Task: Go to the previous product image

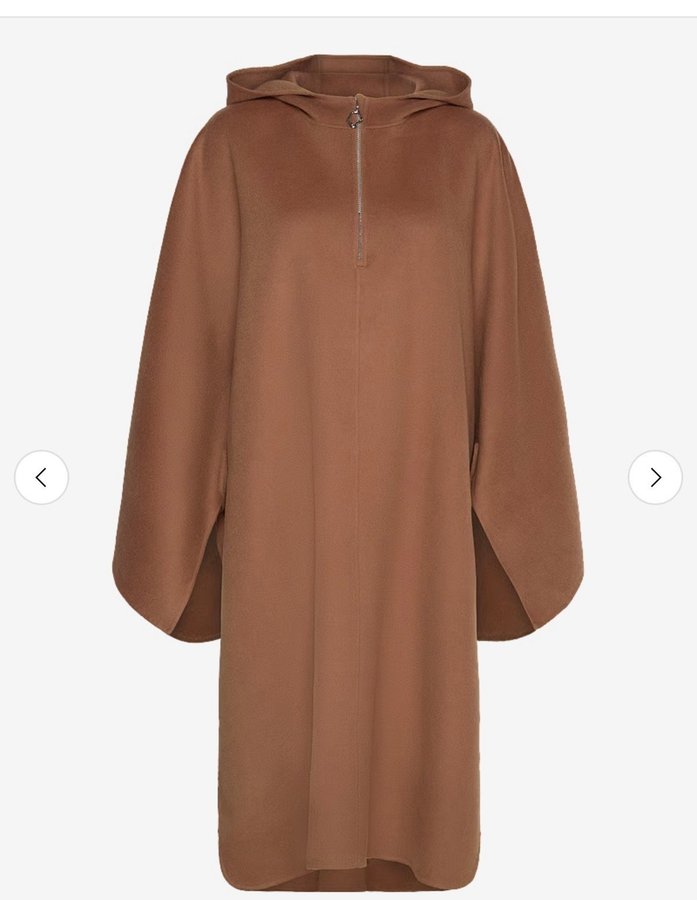Action: [x=41, y=477]
